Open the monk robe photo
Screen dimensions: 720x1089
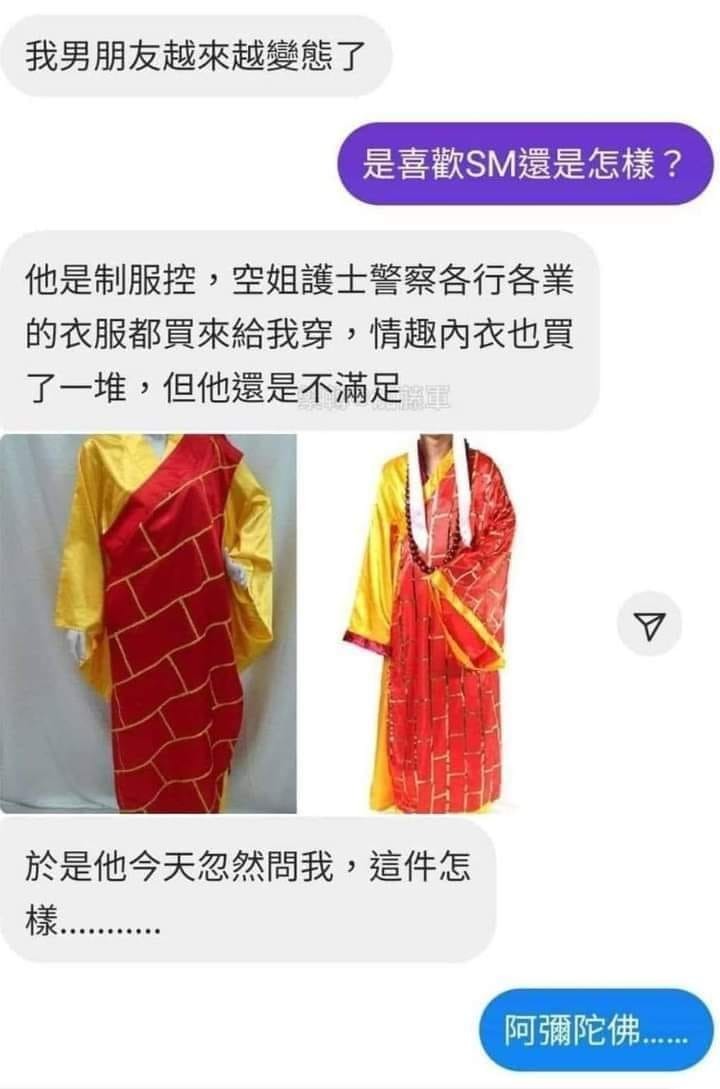click(298, 624)
